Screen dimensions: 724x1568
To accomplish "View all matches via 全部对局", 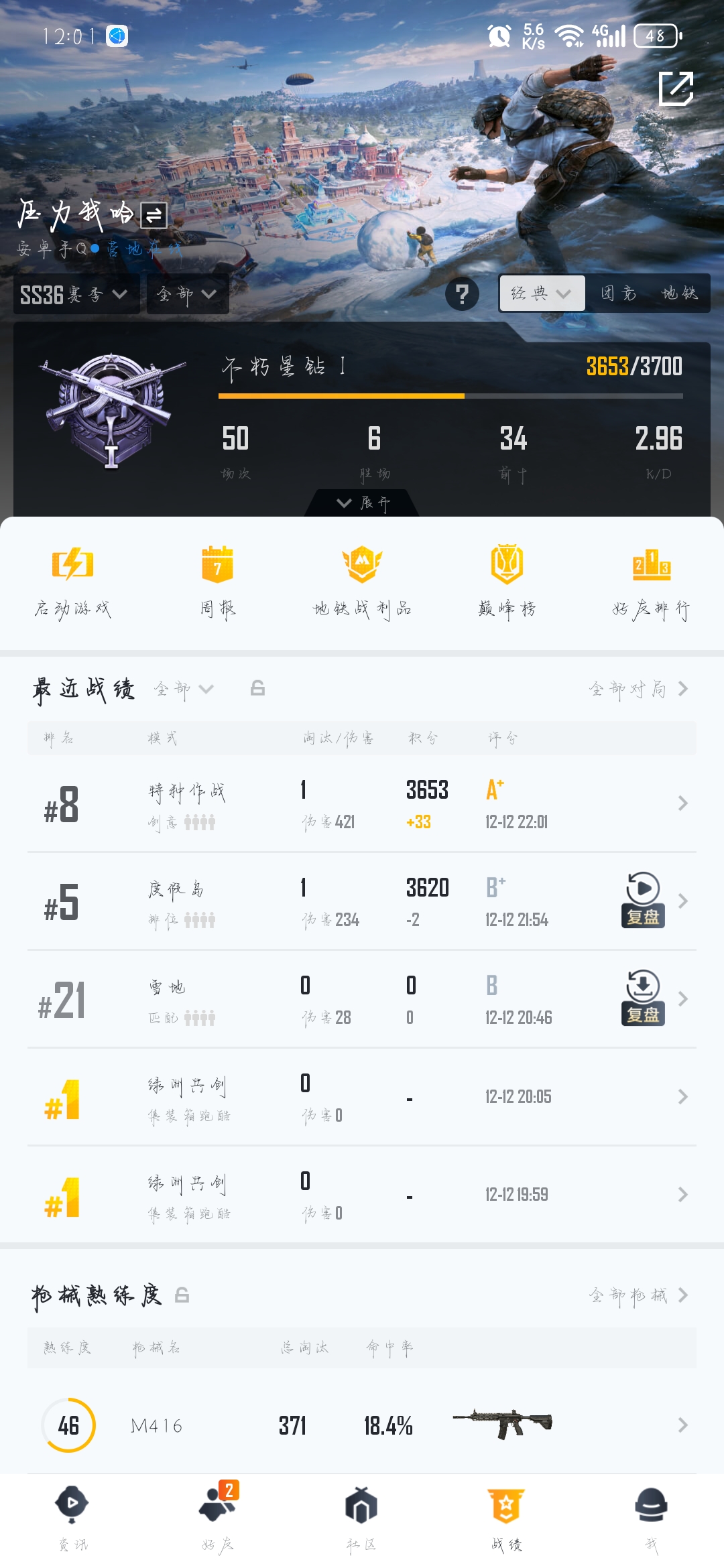I will (x=638, y=689).
